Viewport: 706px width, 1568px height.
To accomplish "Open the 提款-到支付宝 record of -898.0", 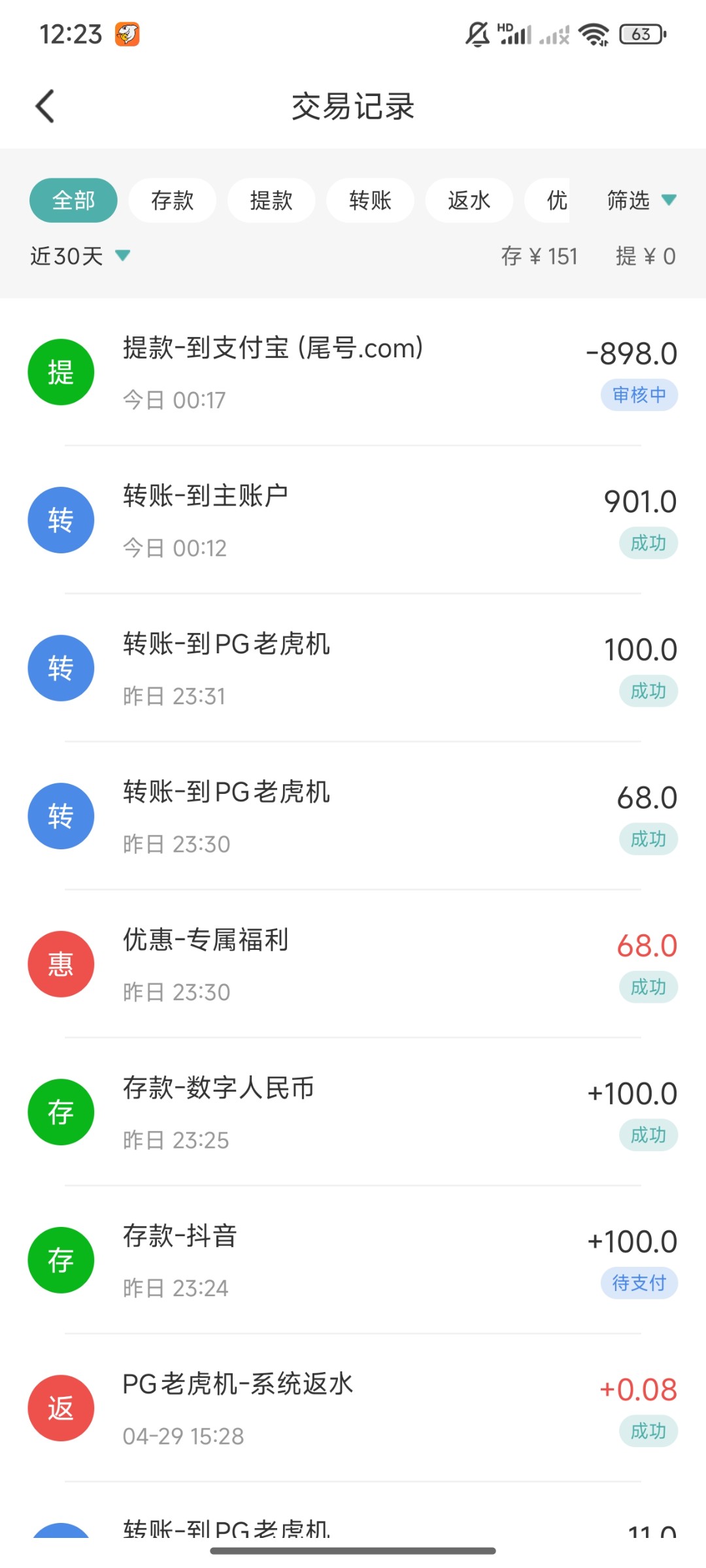I will coord(353,372).
